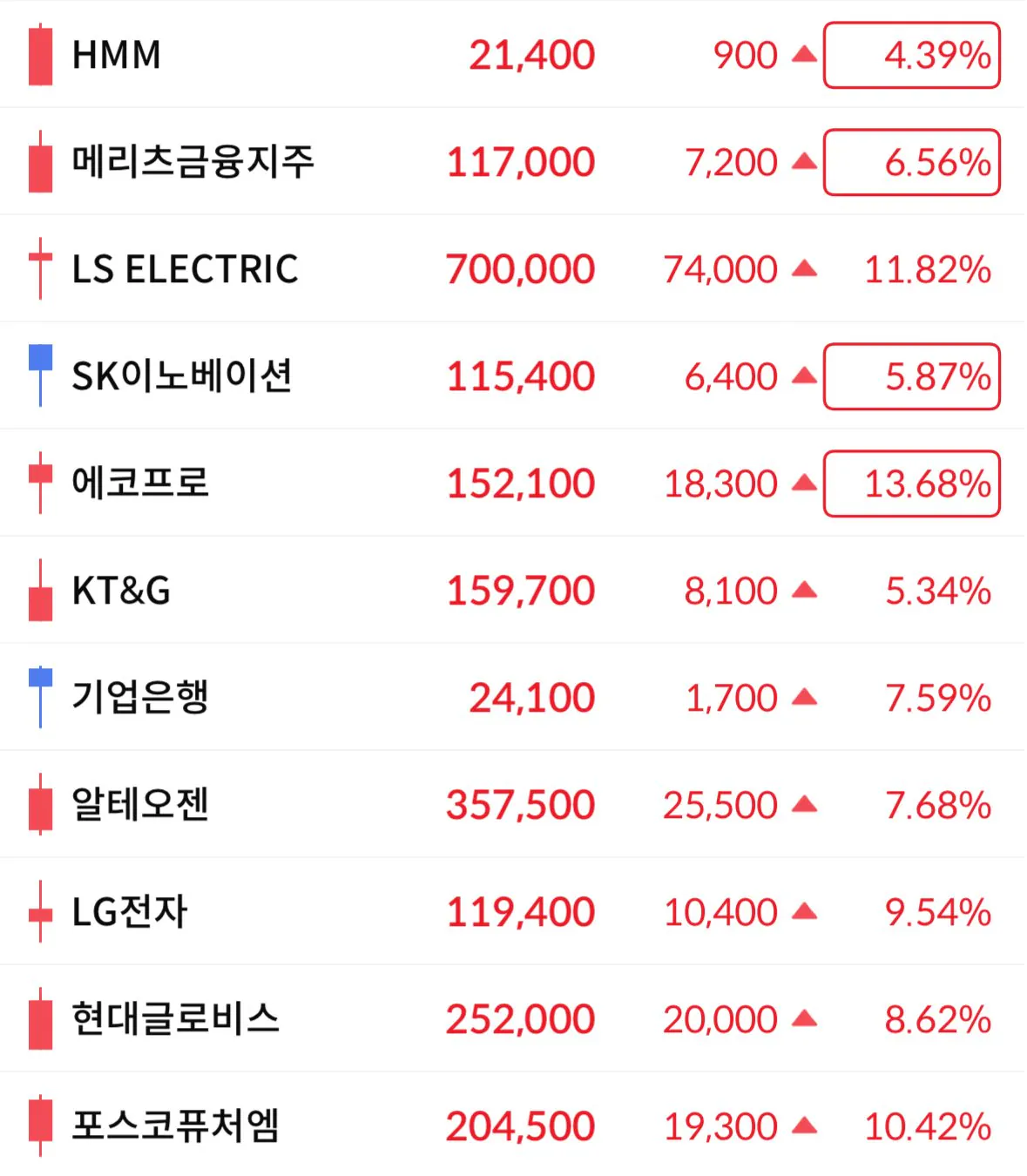1027x1176 pixels.
Task: Select the 5.87% outlined box beside SK이노베이션
Action: pyautogui.click(x=911, y=375)
